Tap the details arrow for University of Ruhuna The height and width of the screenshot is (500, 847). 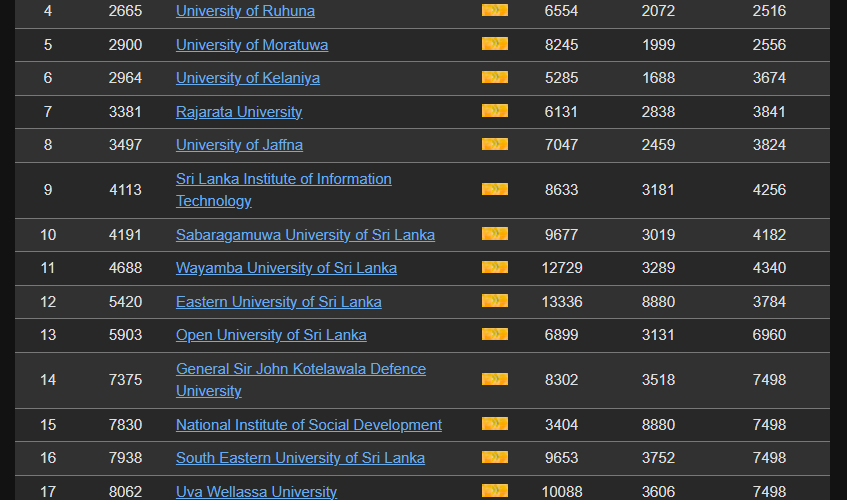[495, 11]
